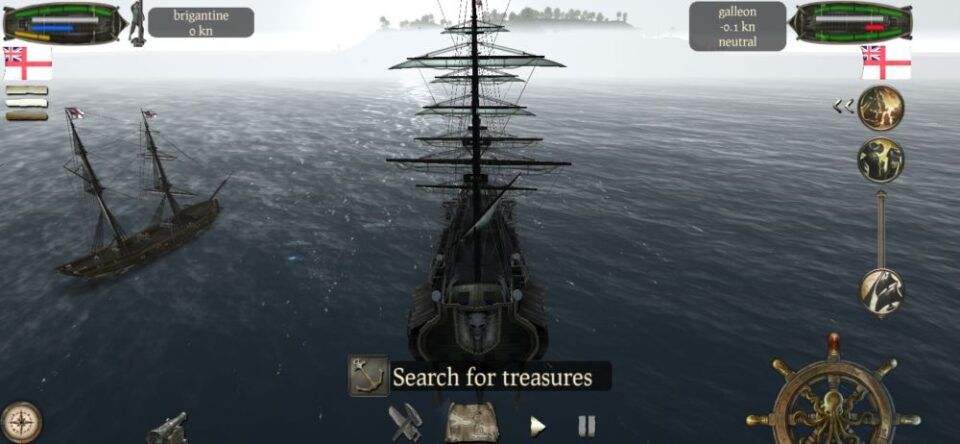Pause the game

coord(587,427)
